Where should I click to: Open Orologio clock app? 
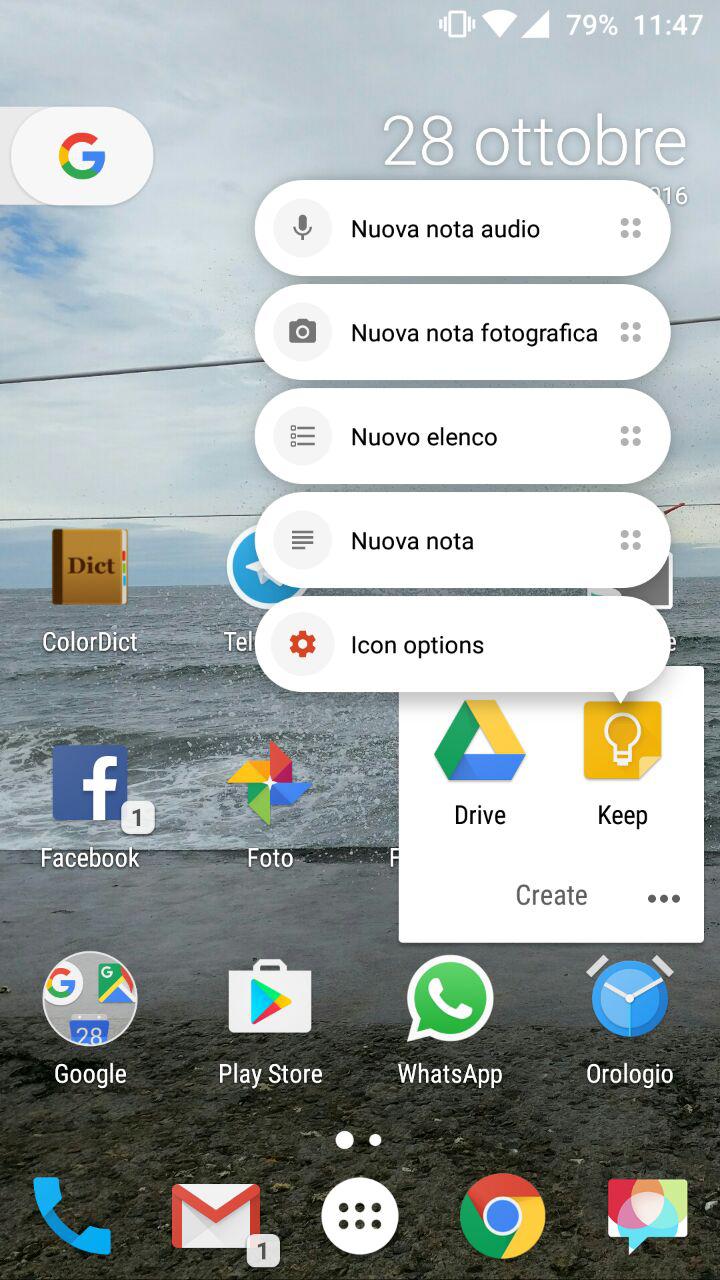(630, 1020)
